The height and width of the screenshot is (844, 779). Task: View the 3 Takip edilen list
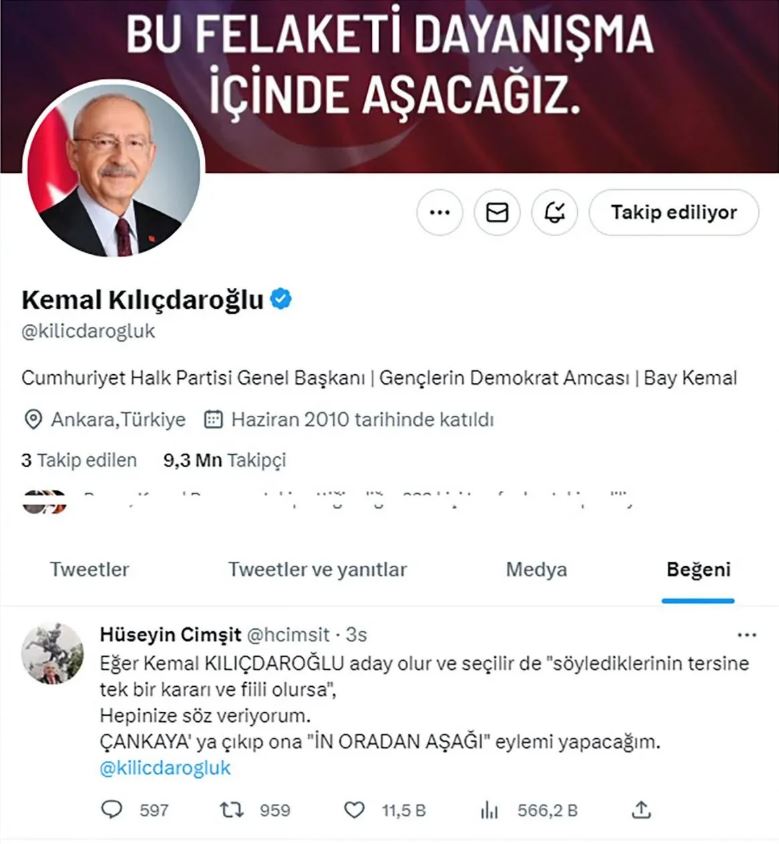78,460
